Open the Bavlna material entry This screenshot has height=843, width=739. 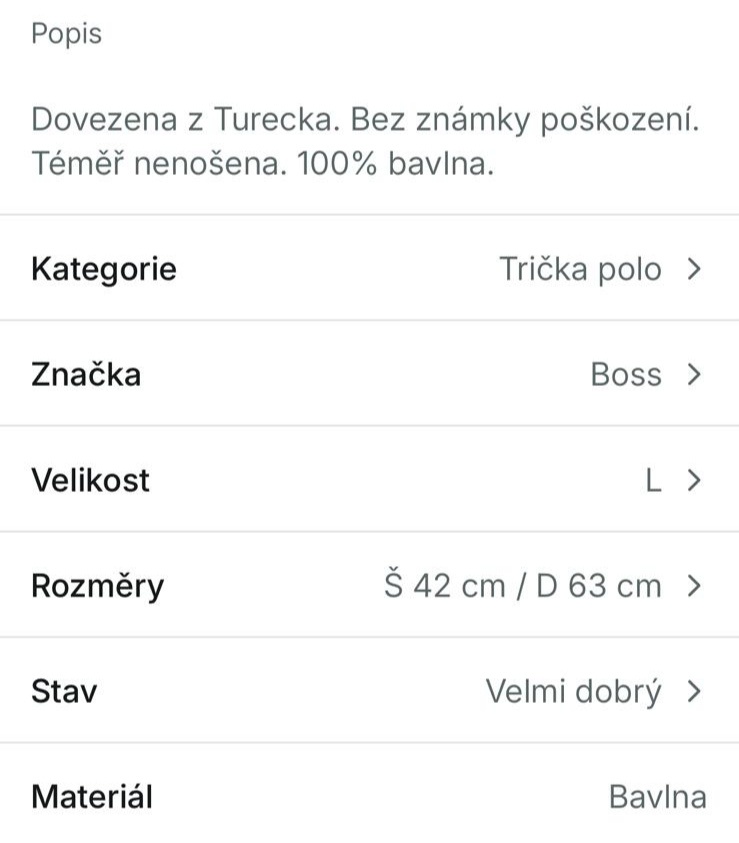(657, 797)
